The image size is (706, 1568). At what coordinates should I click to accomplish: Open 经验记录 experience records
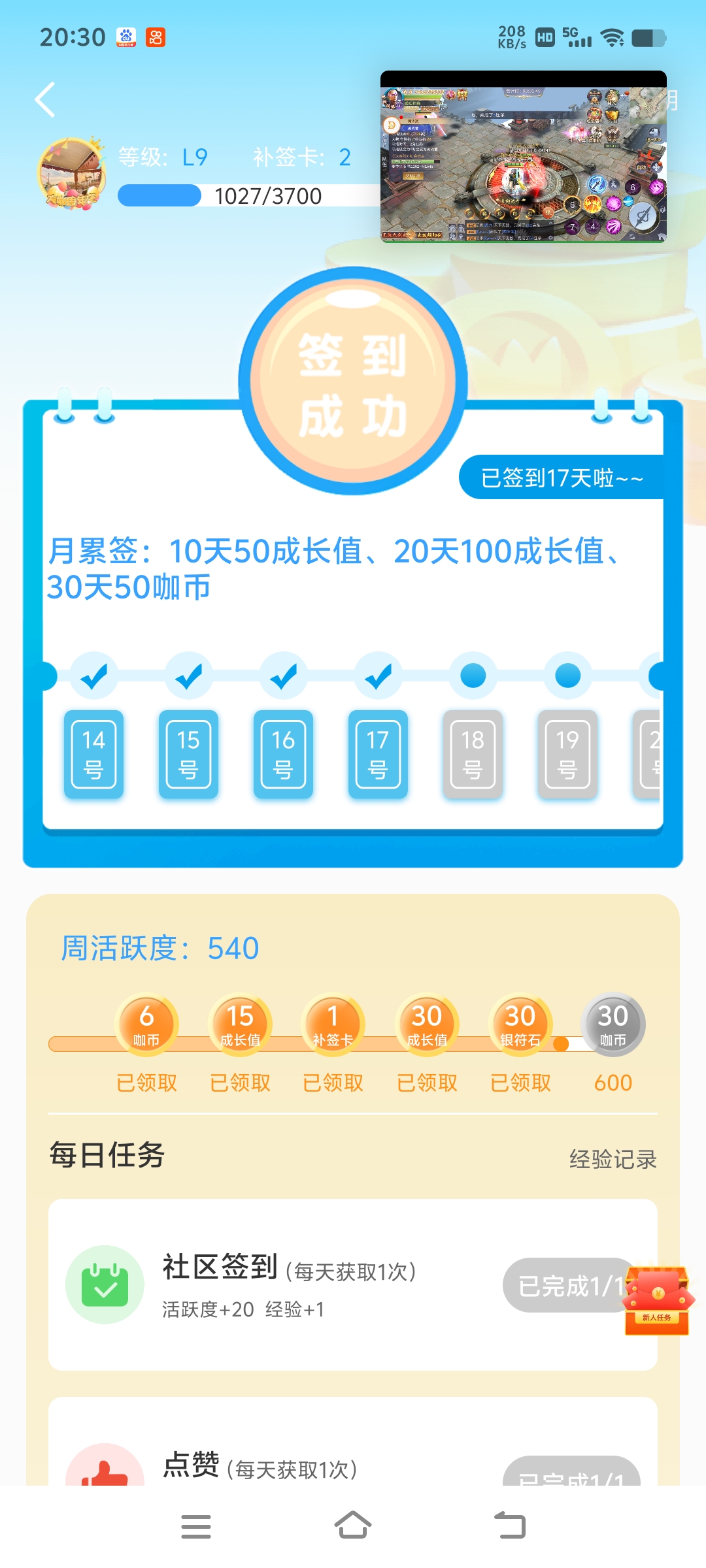pyautogui.click(x=613, y=1160)
